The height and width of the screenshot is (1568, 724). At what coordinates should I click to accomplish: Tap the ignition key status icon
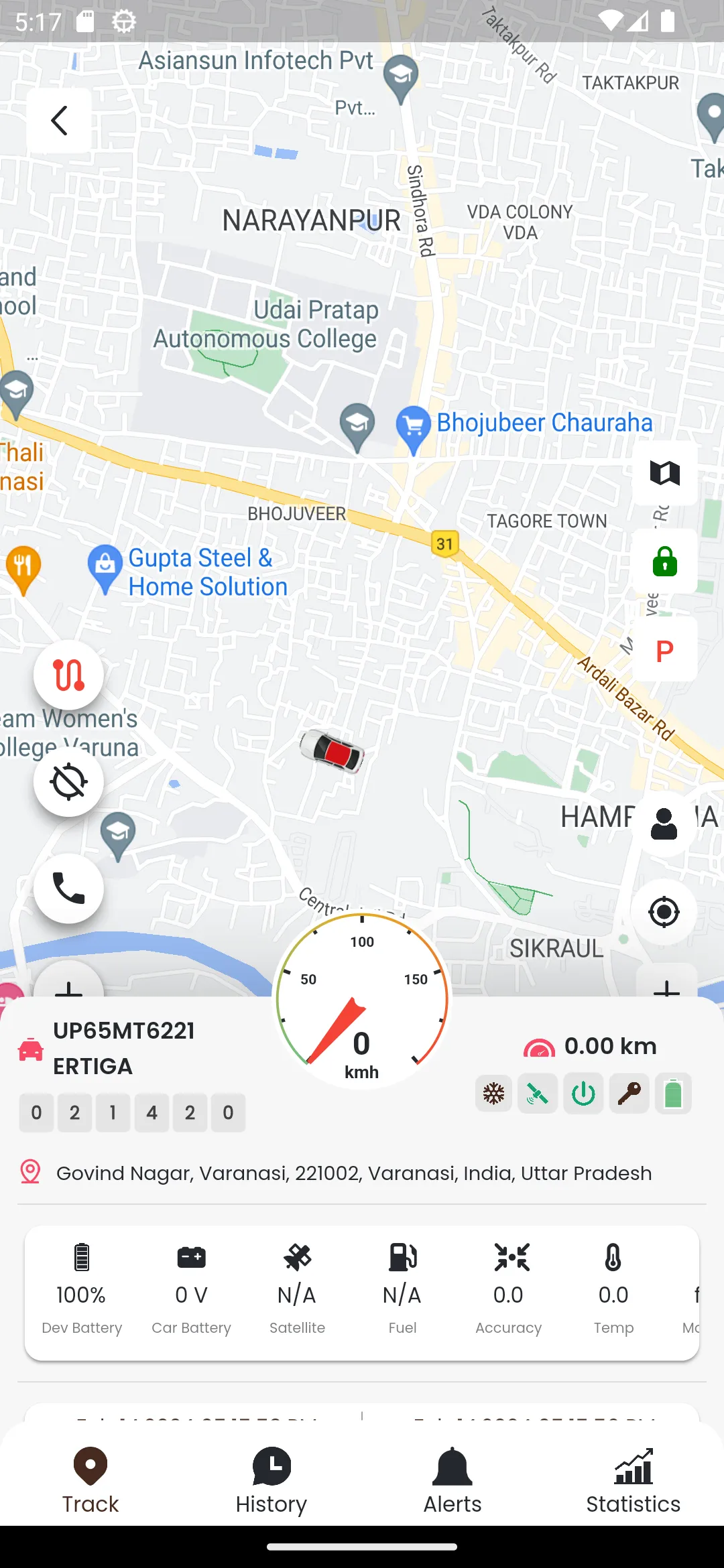tap(629, 1094)
